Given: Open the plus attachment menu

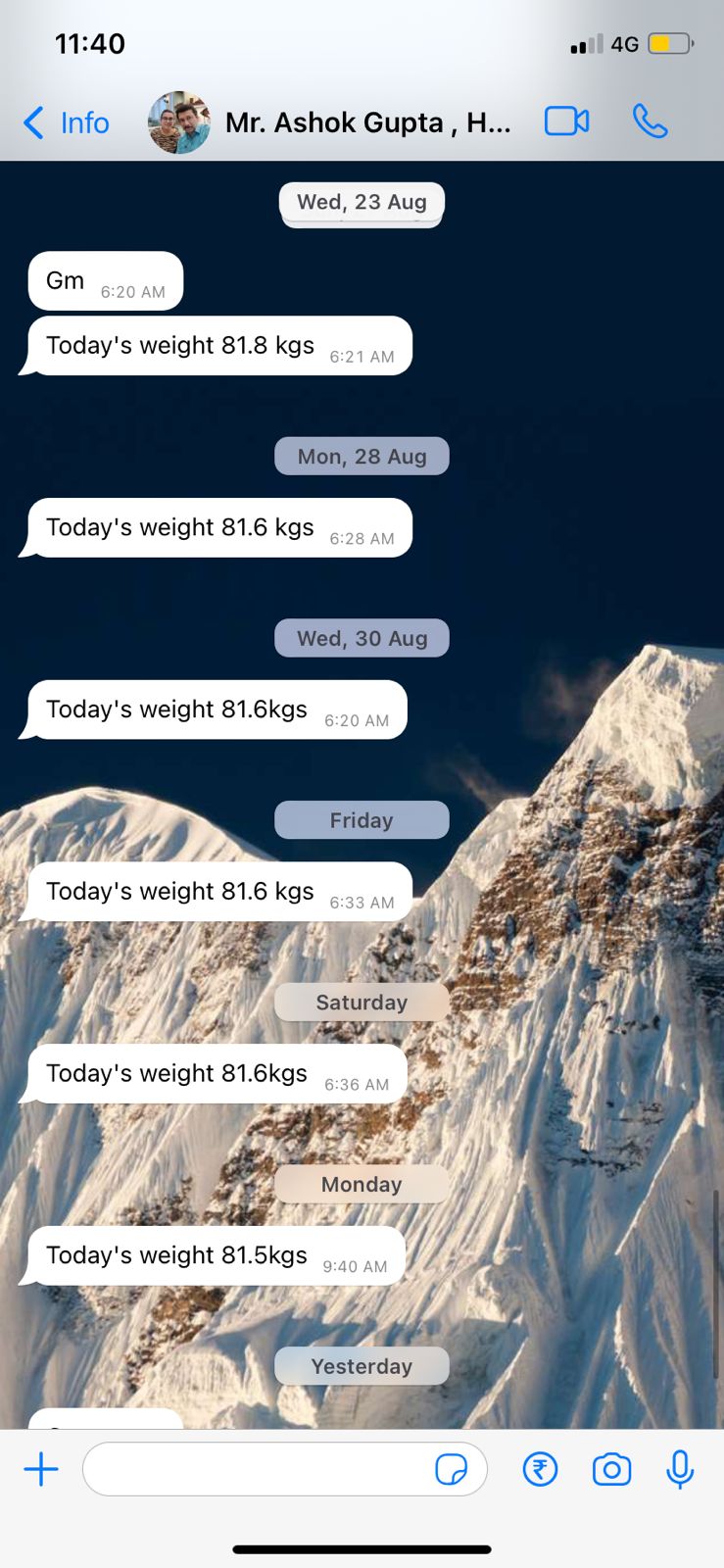Looking at the screenshot, I should [41, 1469].
